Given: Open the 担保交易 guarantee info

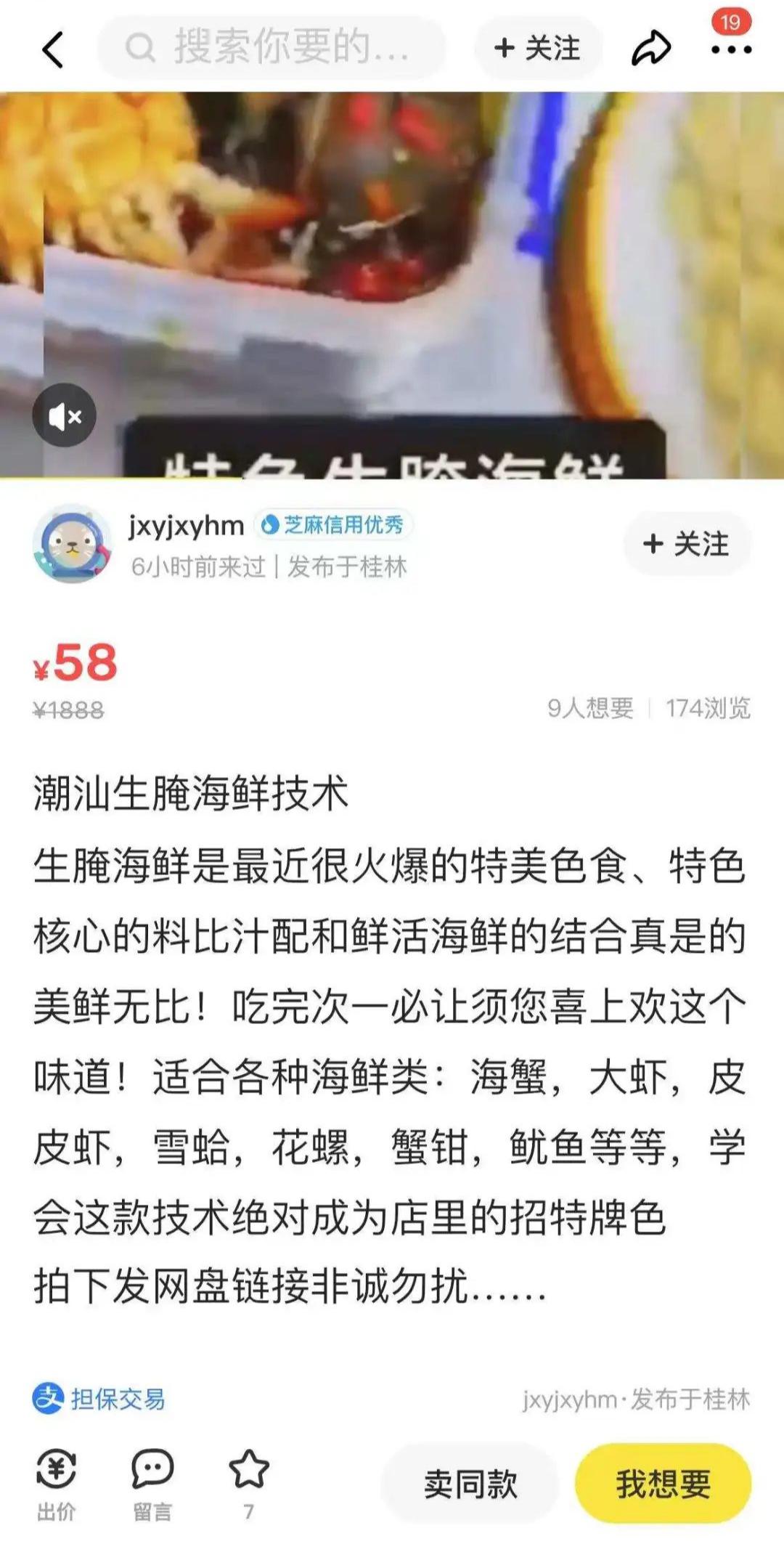Looking at the screenshot, I should click(x=99, y=1398).
